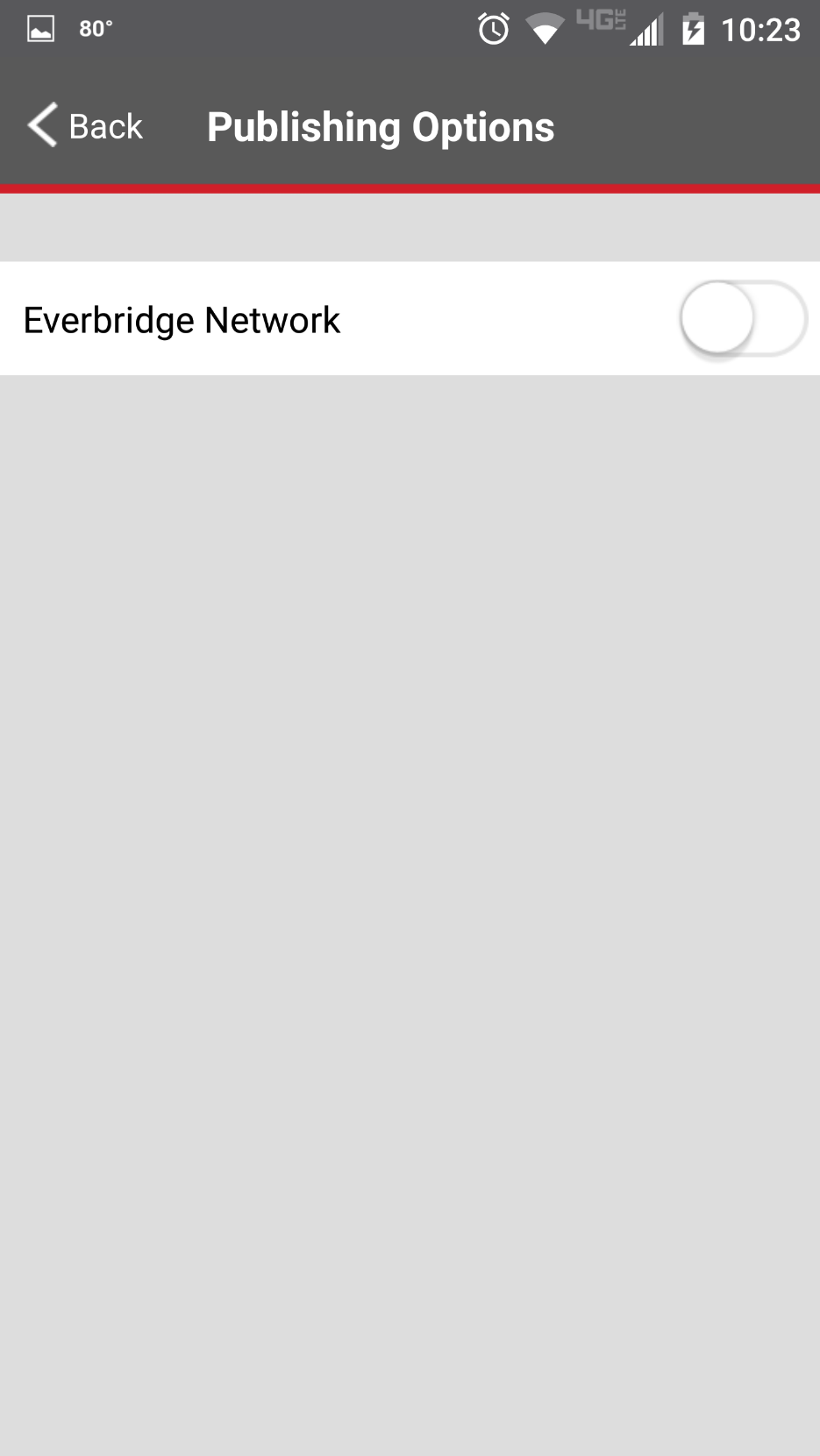Go back from Publishing Options

(x=85, y=126)
